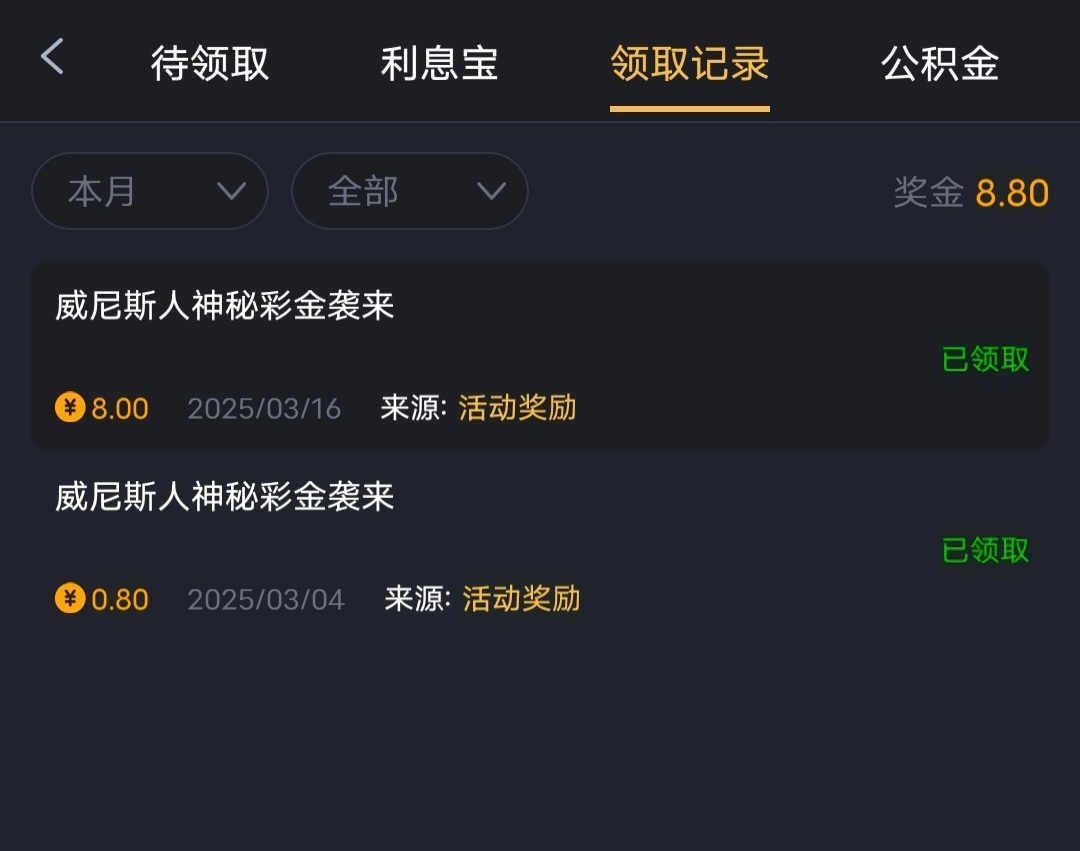This screenshot has height=851, width=1080.
Task: Expand the 本月 time filter dropdown
Action: pyautogui.click(x=150, y=191)
